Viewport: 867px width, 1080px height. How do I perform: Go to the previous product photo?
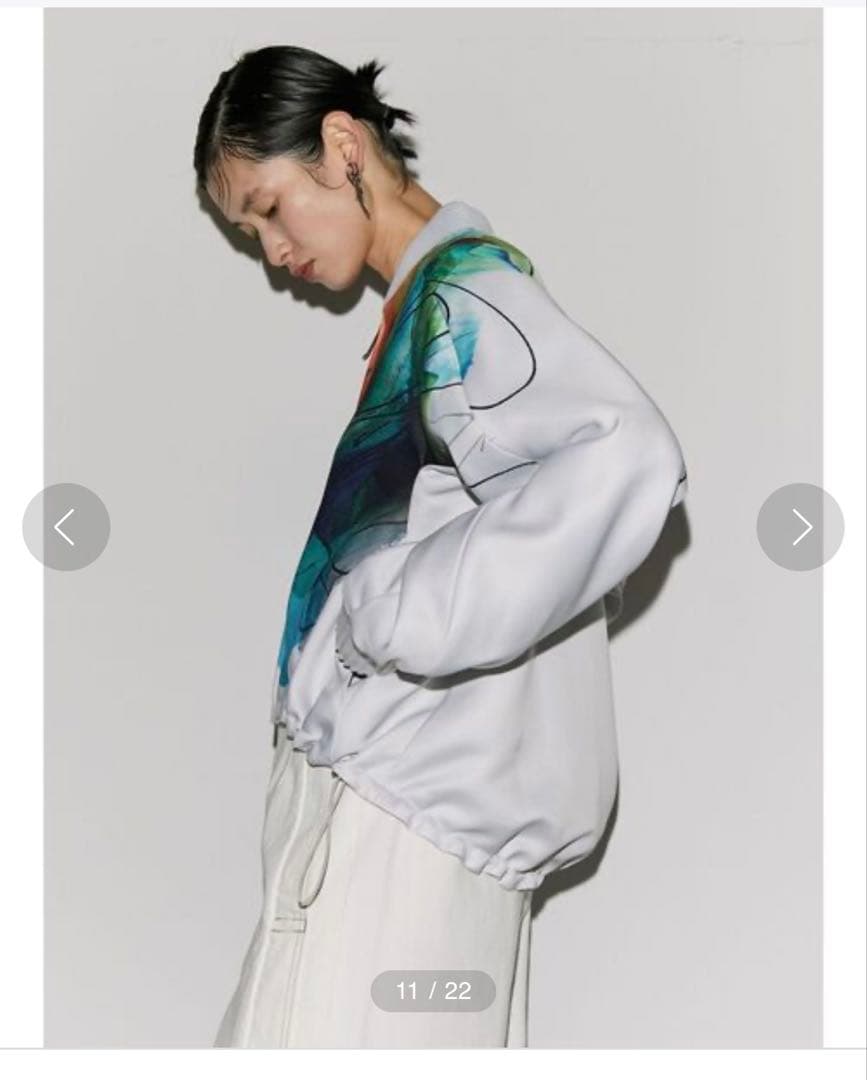coord(66,527)
